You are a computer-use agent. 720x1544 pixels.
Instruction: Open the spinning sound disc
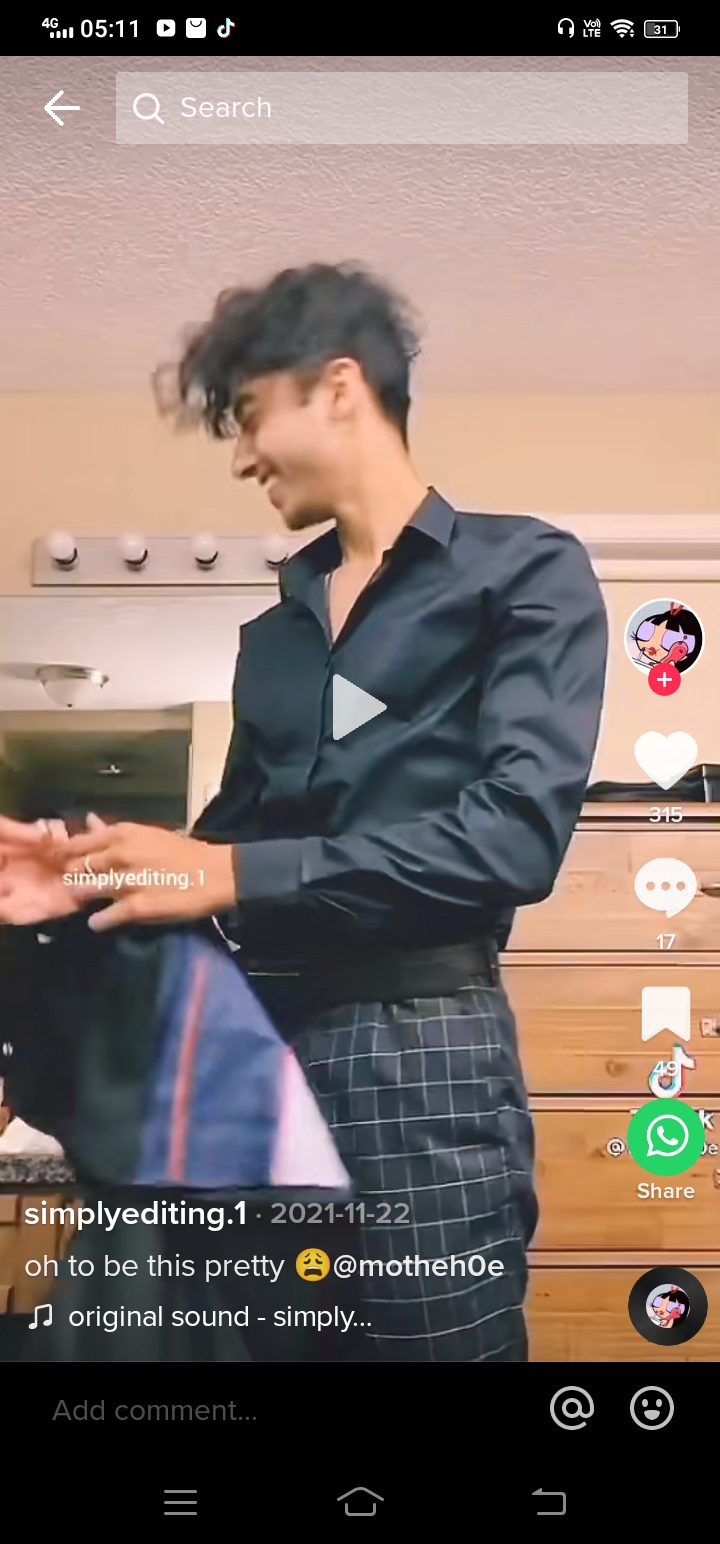[667, 1305]
